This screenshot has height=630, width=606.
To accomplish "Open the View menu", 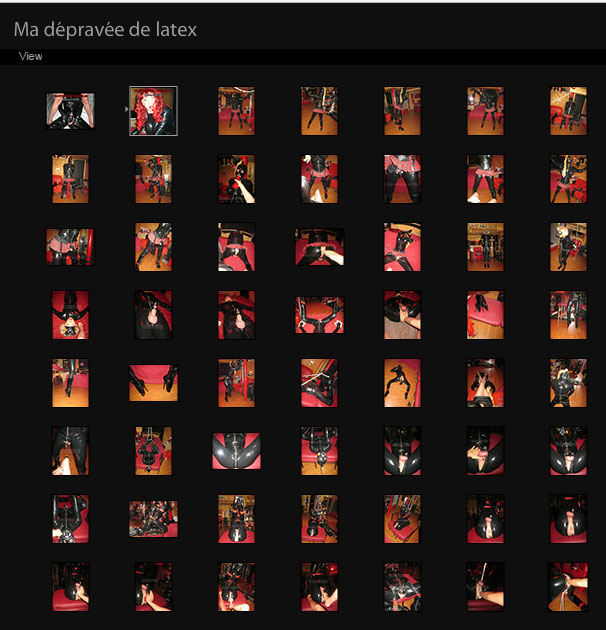I will click(x=31, y=57).
